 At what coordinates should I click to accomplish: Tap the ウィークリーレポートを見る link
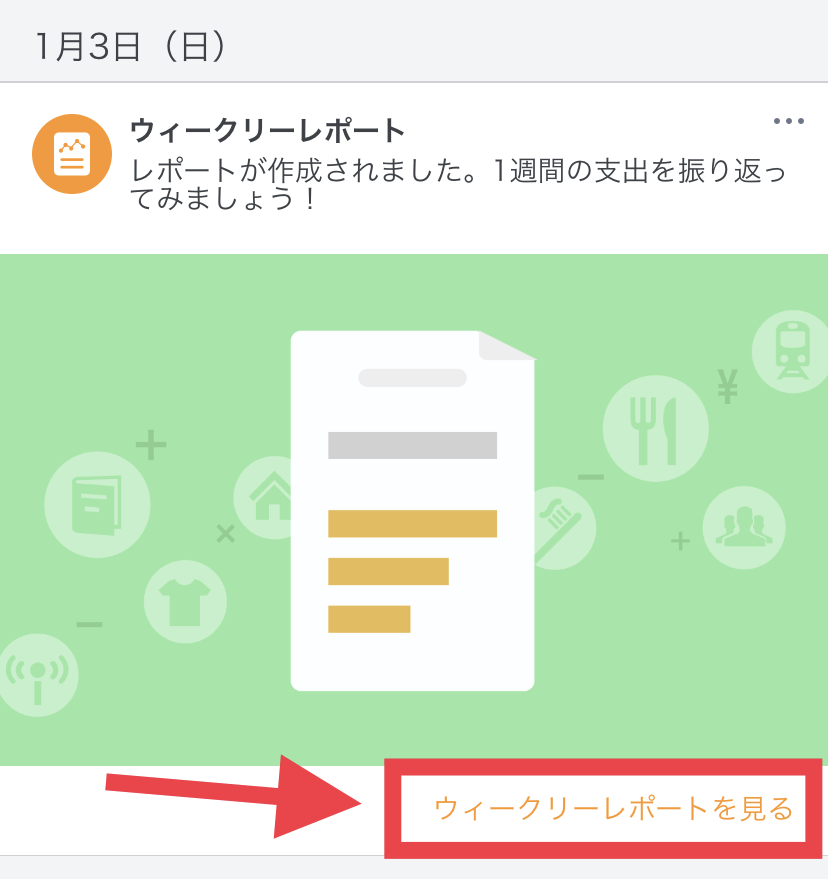point(613,808)
